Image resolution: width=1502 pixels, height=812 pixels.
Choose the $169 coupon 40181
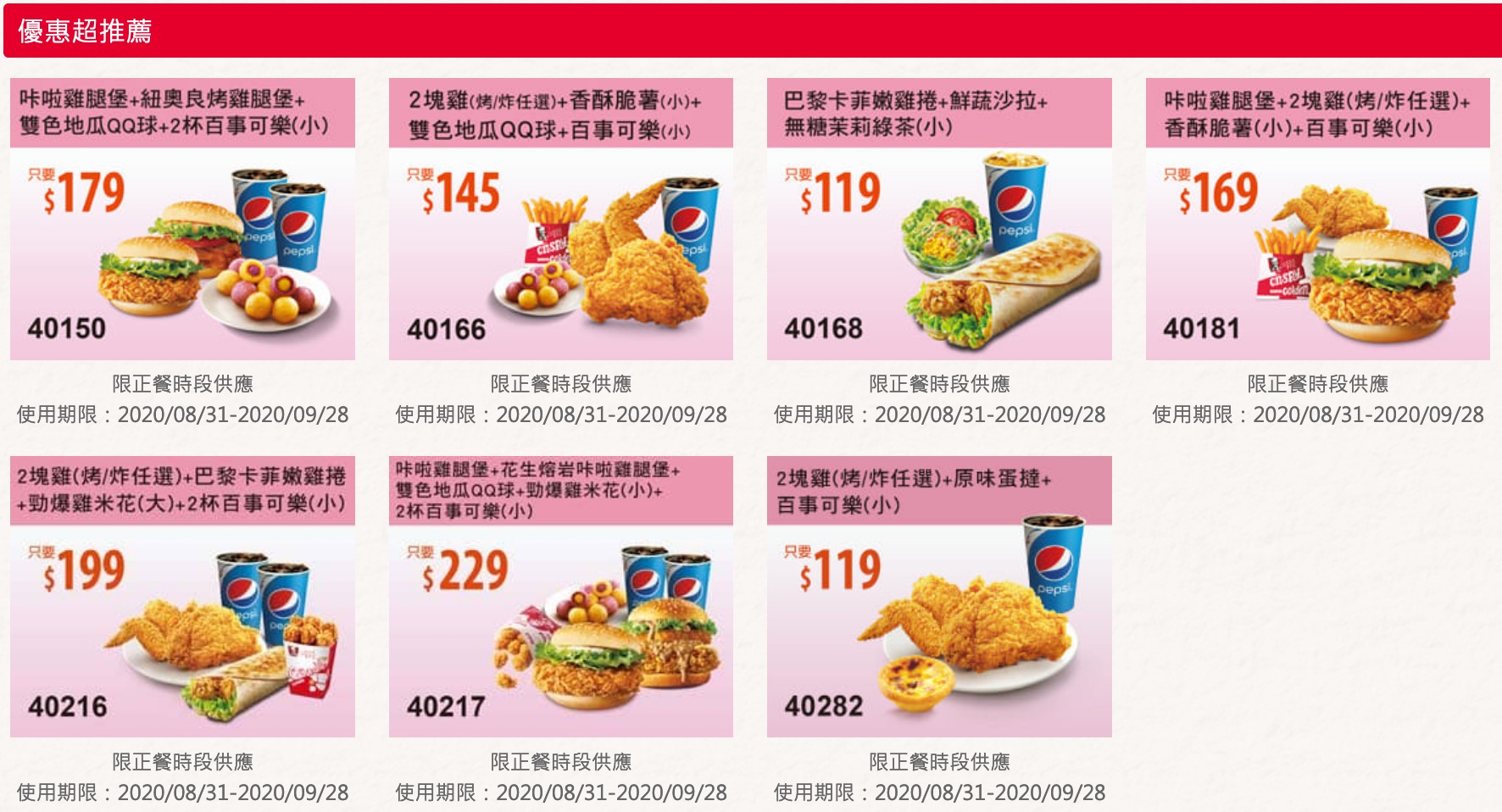[1317, 220]
